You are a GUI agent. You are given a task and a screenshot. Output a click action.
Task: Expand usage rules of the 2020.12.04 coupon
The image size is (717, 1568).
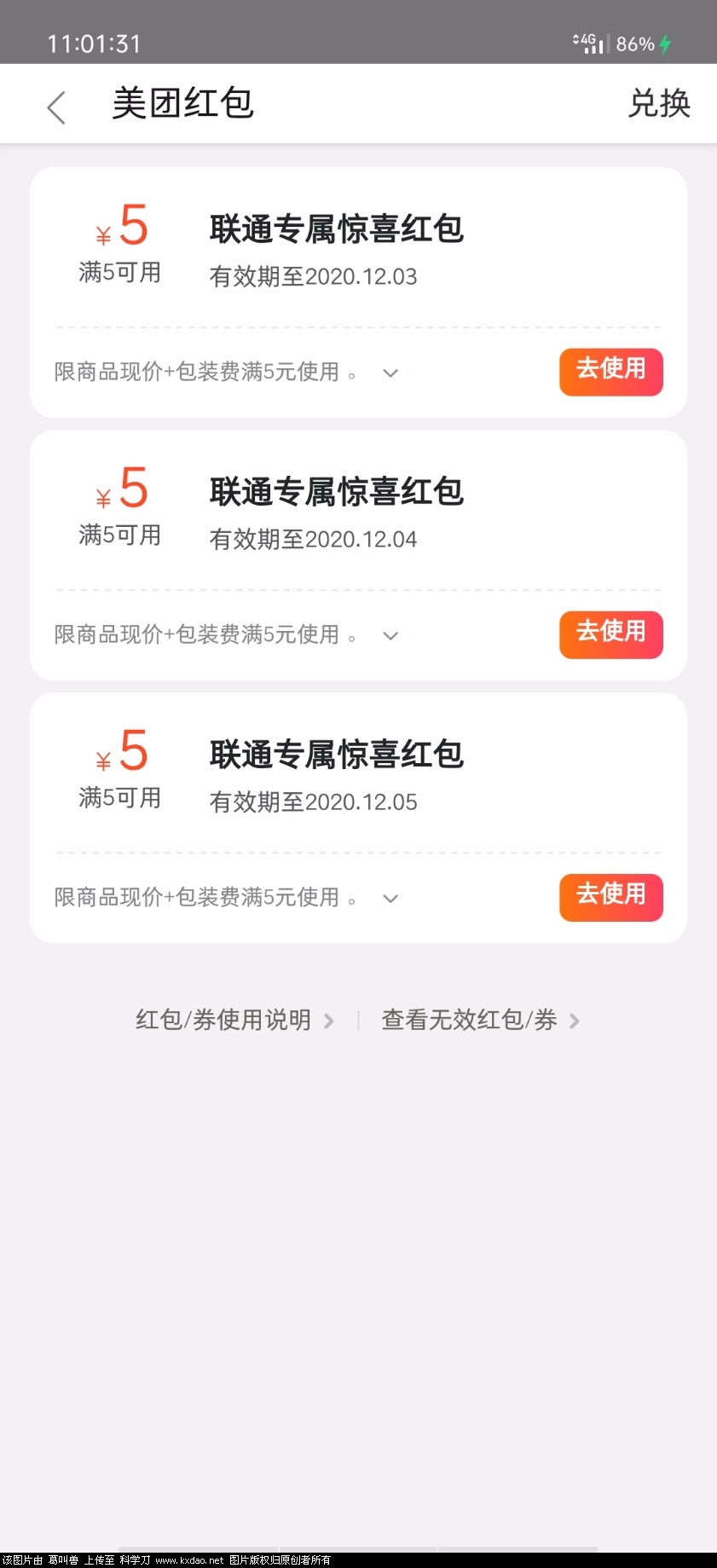[x=390, y=636]
